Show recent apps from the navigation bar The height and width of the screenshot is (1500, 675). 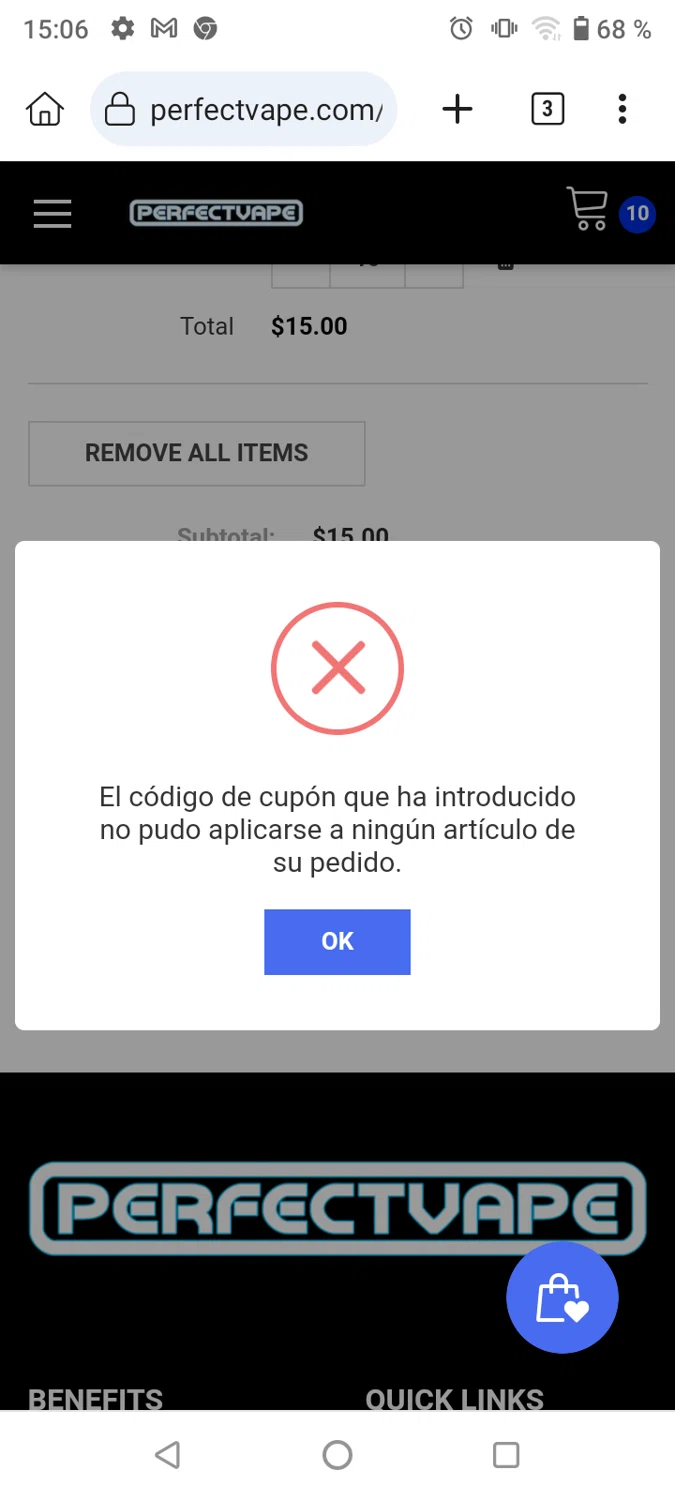coord(506,1454)
